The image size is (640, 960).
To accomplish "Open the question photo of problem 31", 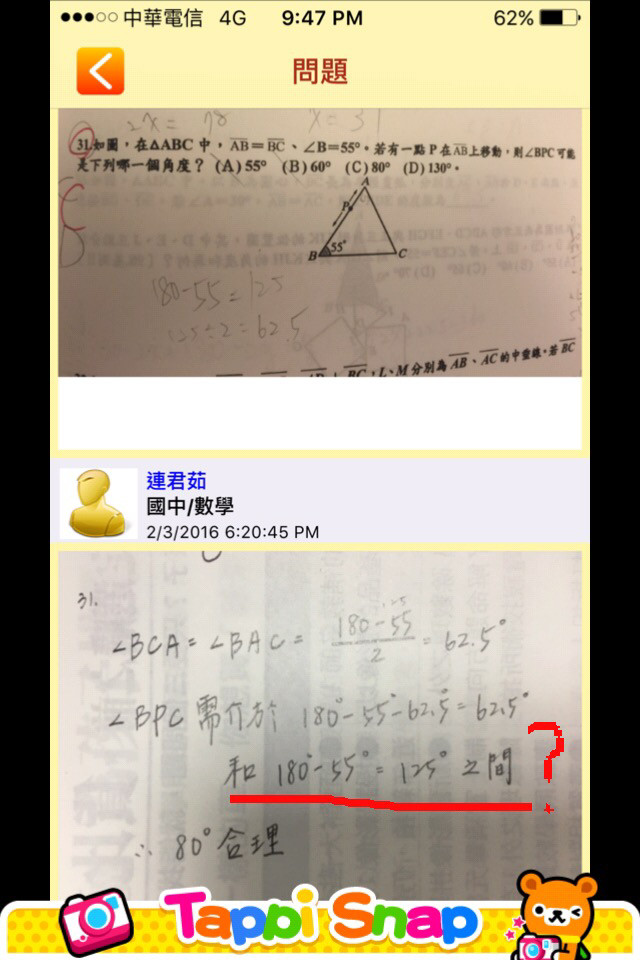I will pos(320,243).
